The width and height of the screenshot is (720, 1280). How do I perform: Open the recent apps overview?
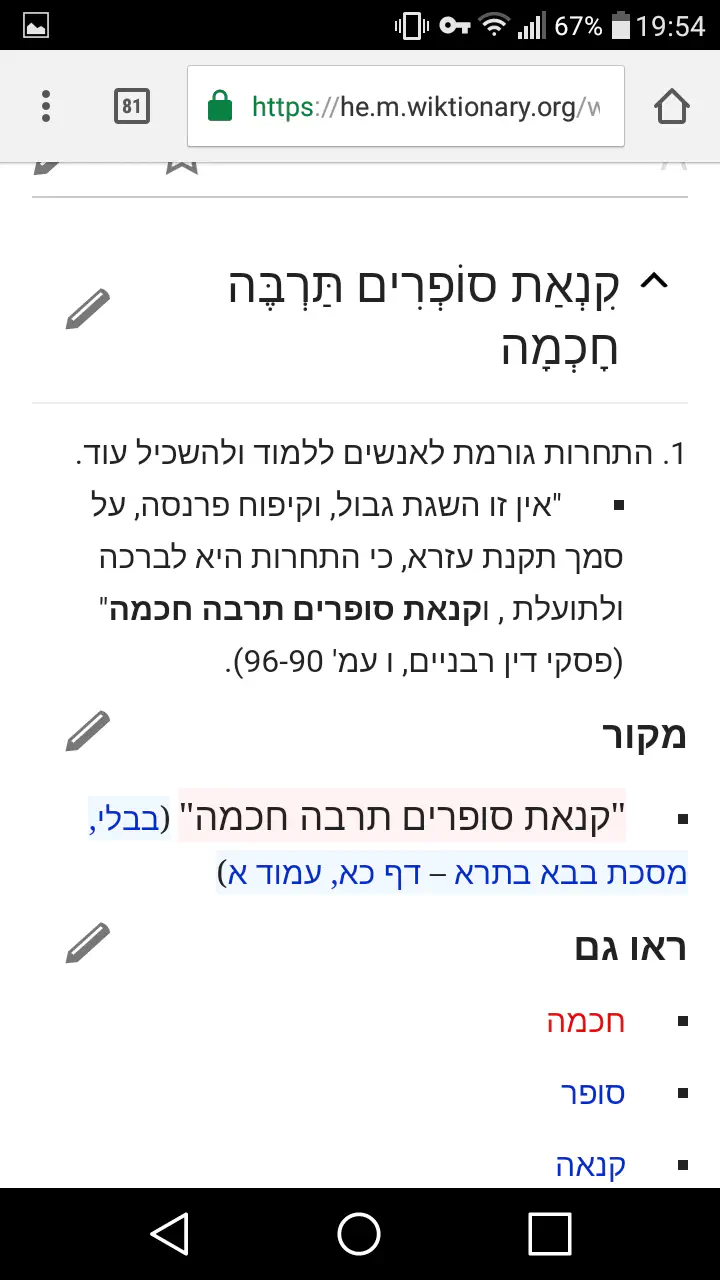pos(549,1234)
